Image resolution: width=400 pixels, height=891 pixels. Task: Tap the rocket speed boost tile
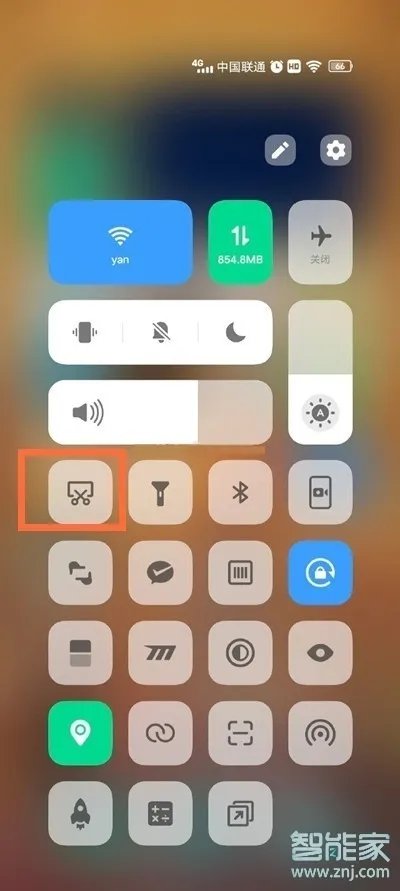(80, 813)
